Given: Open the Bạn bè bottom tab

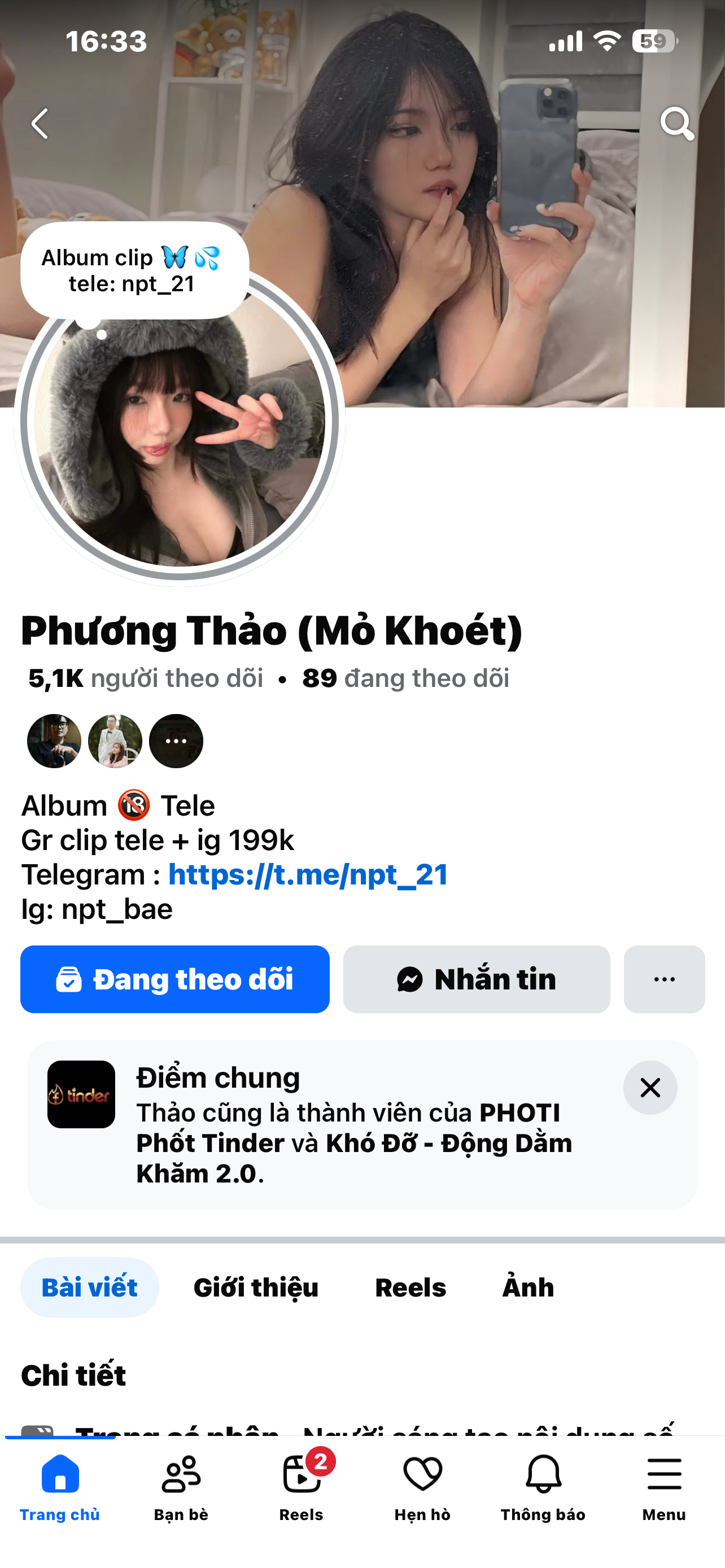Looking at the screenshot, I should [181, 1486].
